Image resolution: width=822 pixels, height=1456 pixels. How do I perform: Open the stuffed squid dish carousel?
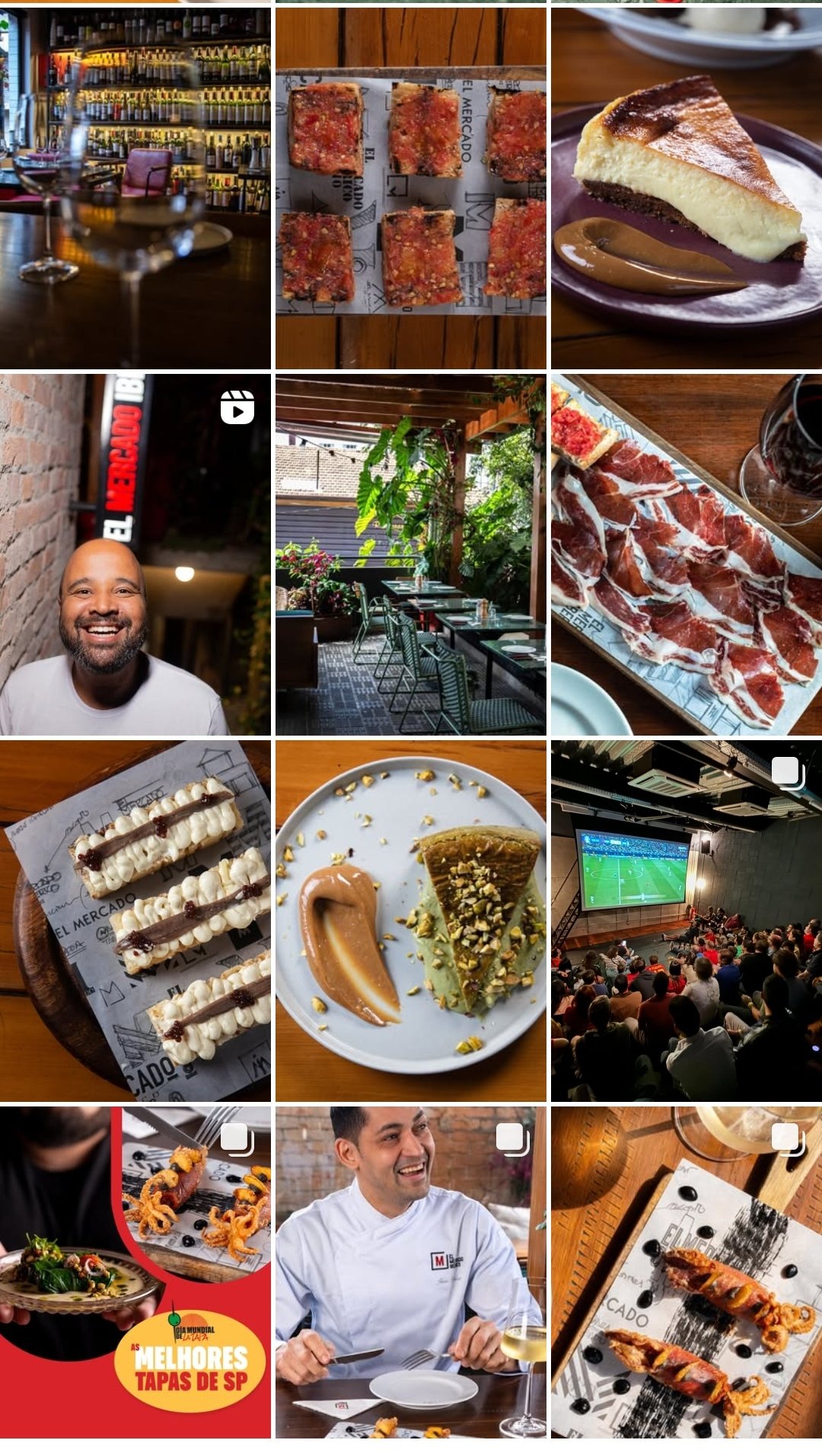point(686,1272)
